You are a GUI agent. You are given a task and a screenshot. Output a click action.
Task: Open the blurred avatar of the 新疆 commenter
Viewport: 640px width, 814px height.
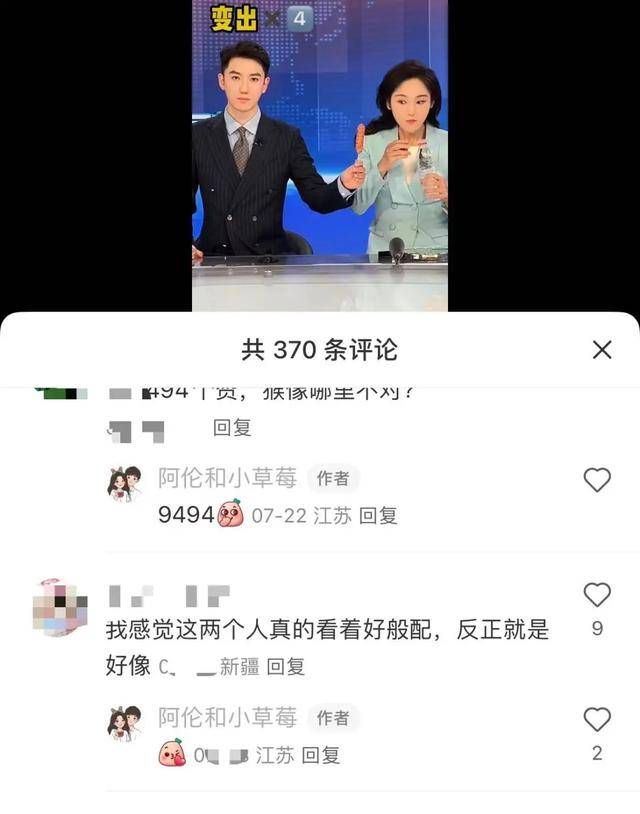point(60,607)
